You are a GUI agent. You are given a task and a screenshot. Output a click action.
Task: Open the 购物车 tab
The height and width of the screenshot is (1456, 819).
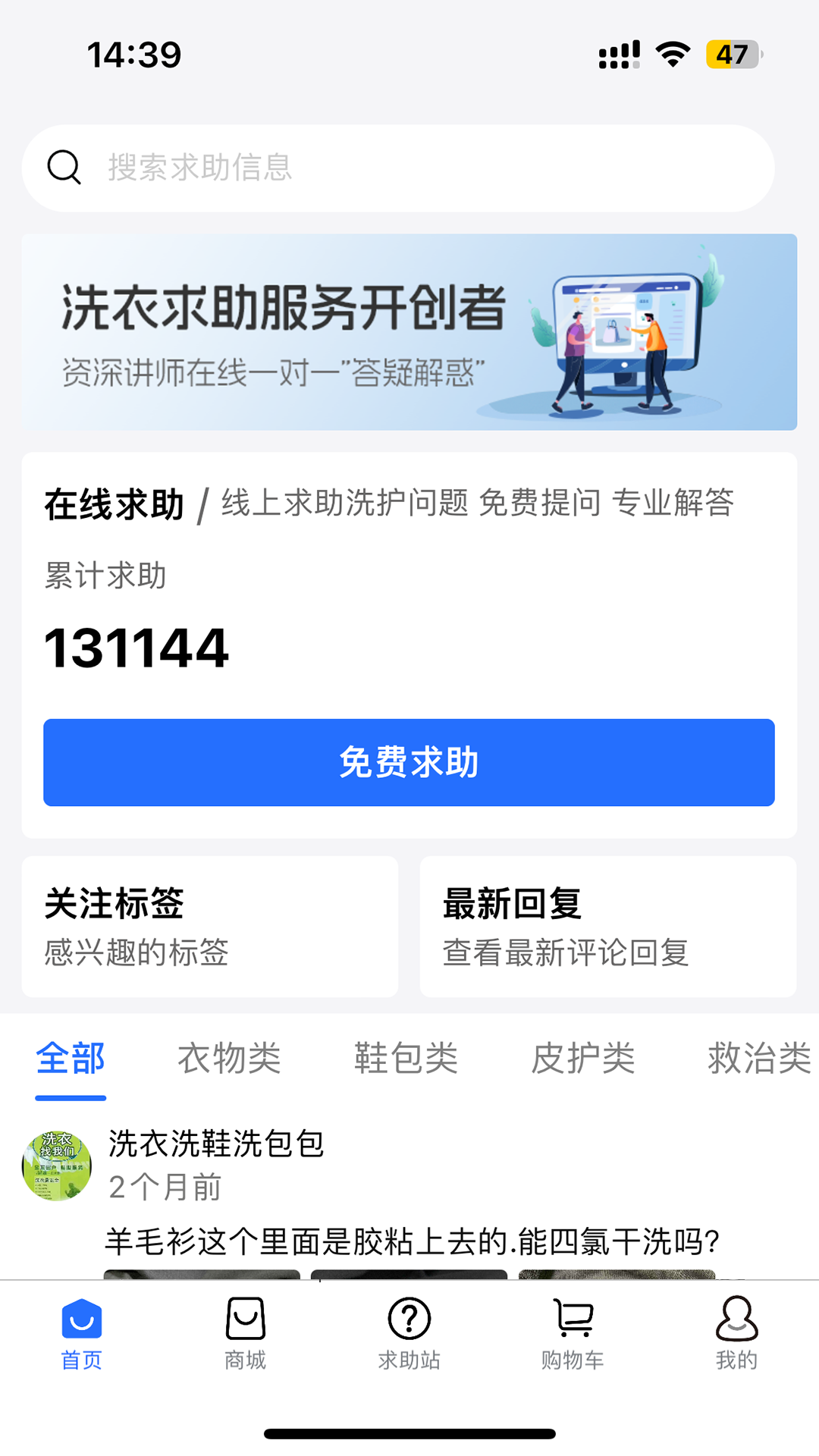(x=573, y=1333)
